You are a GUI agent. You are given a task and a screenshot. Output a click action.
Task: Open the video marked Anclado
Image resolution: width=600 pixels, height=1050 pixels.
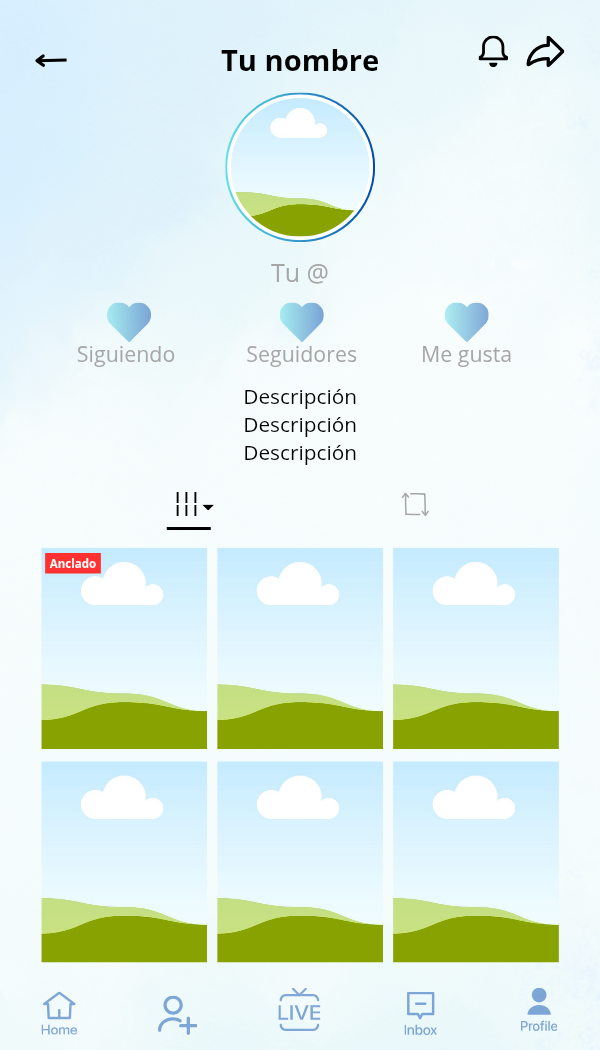124,648
